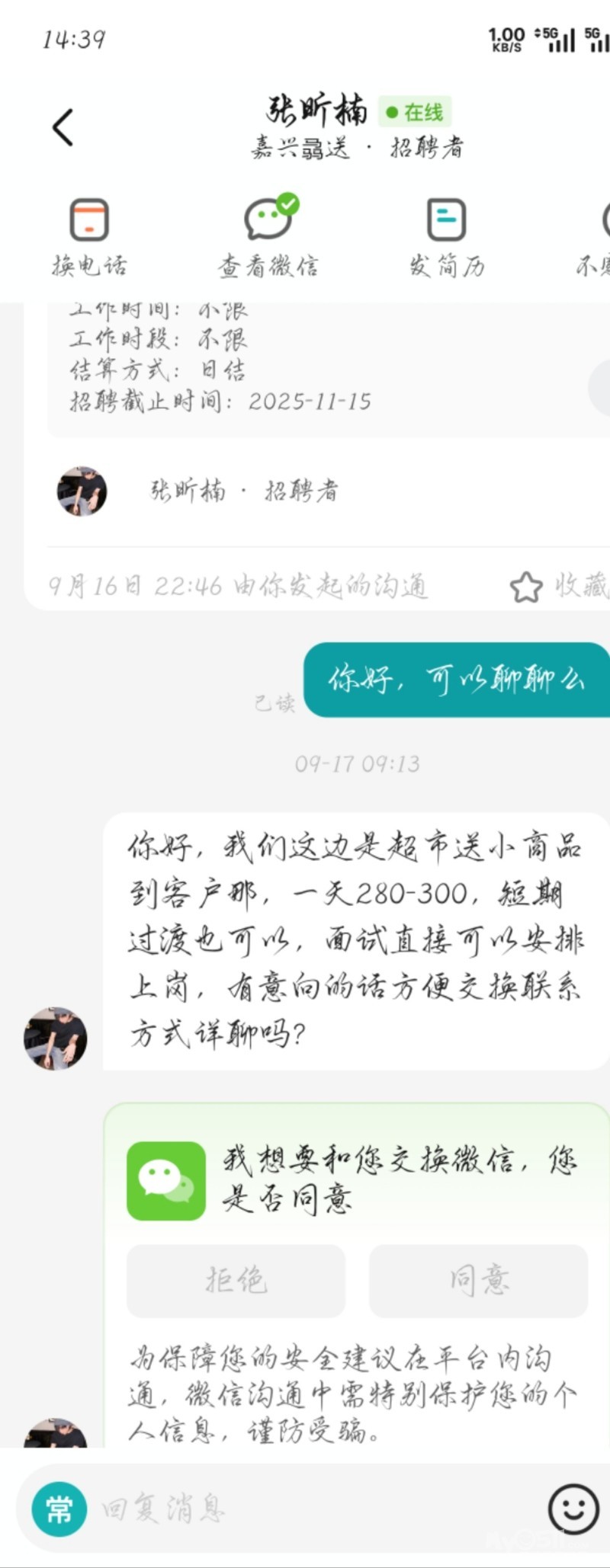Open recruiter 张昕楠's profile row in job card
The width and height of the screenshot is (610, 1568).
[x=244, y=491]
